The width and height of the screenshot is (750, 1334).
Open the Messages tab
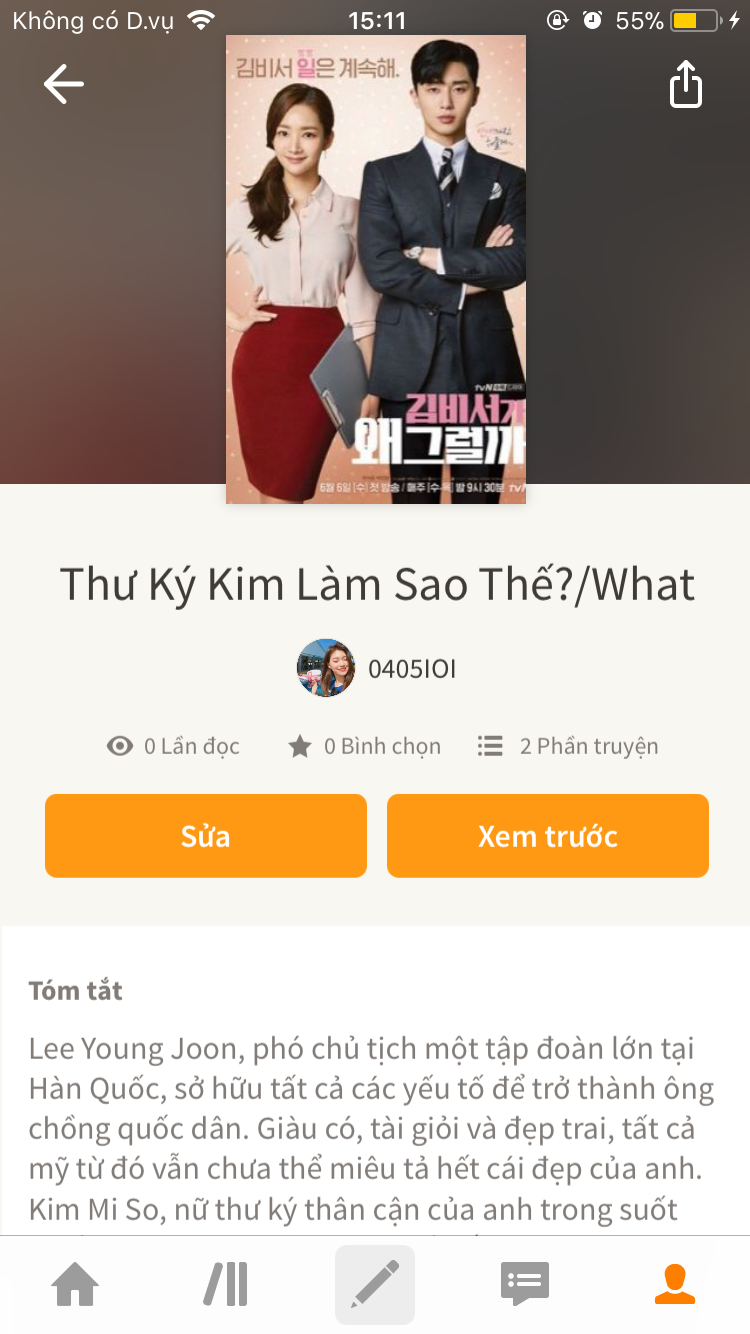click(x=525, y=1284)
